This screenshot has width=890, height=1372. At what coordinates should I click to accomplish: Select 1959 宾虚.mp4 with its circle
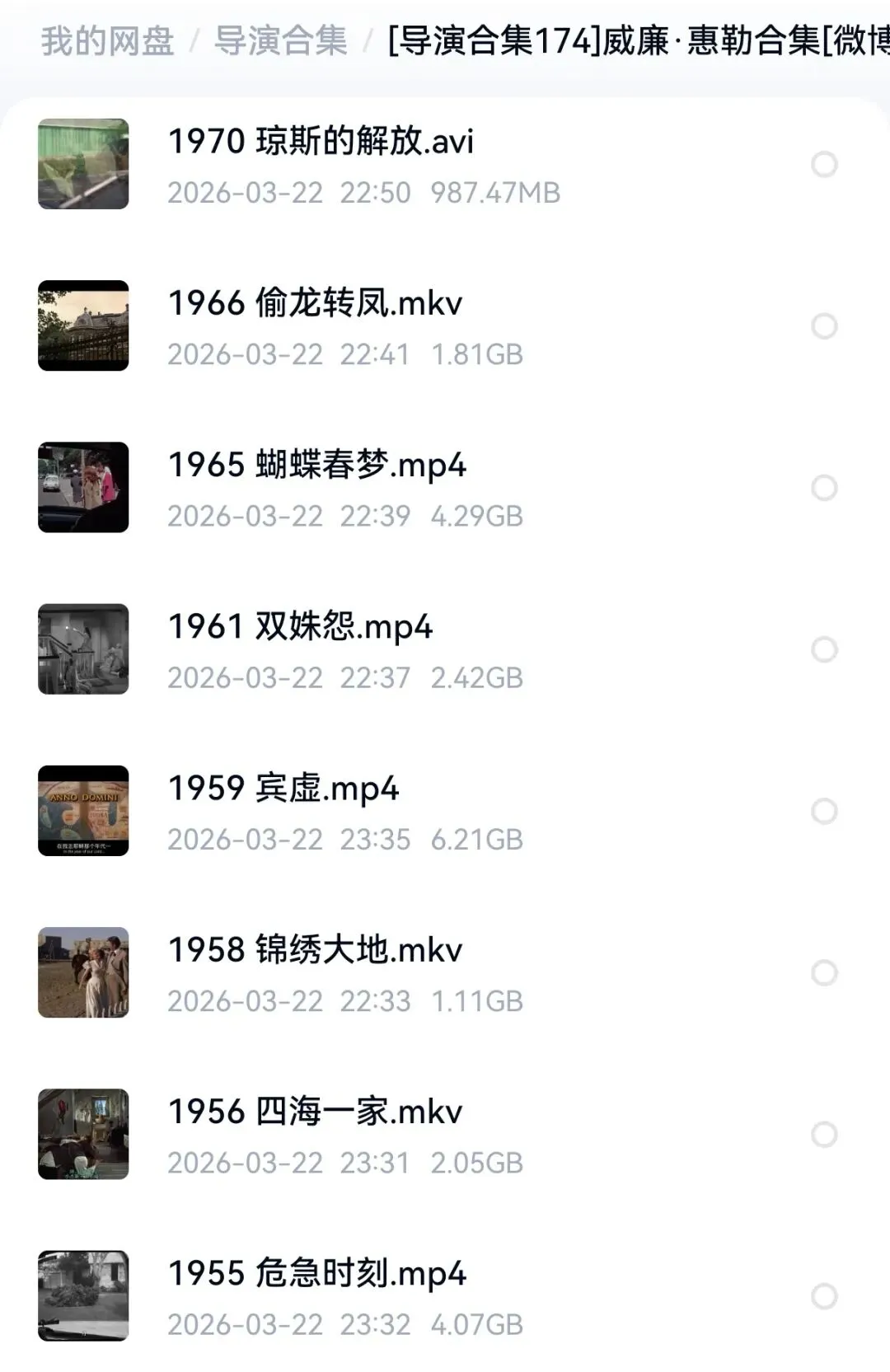[x=824, y=812]
